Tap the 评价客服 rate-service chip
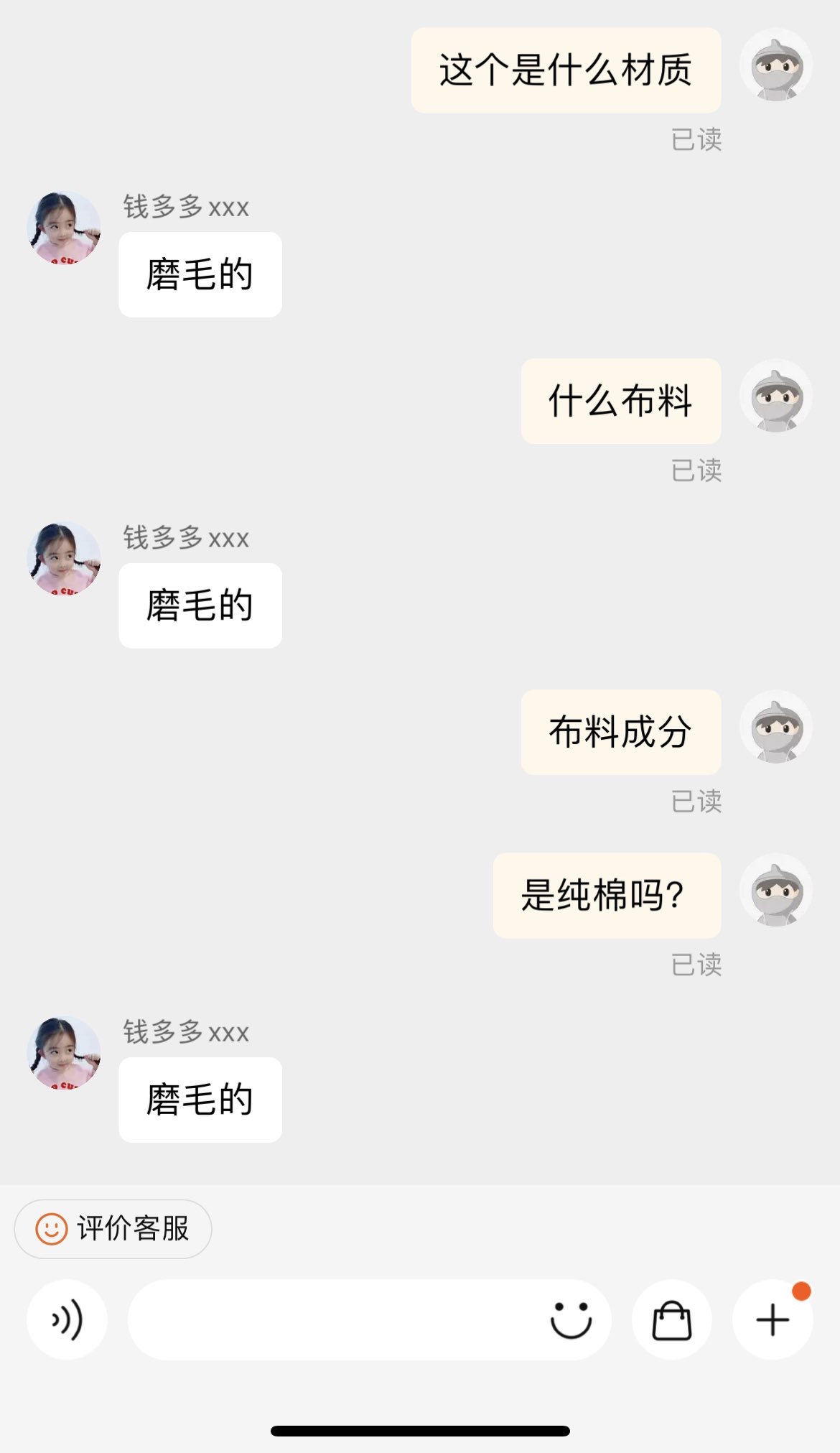840x1453 pixels. tap(113, 1229)
